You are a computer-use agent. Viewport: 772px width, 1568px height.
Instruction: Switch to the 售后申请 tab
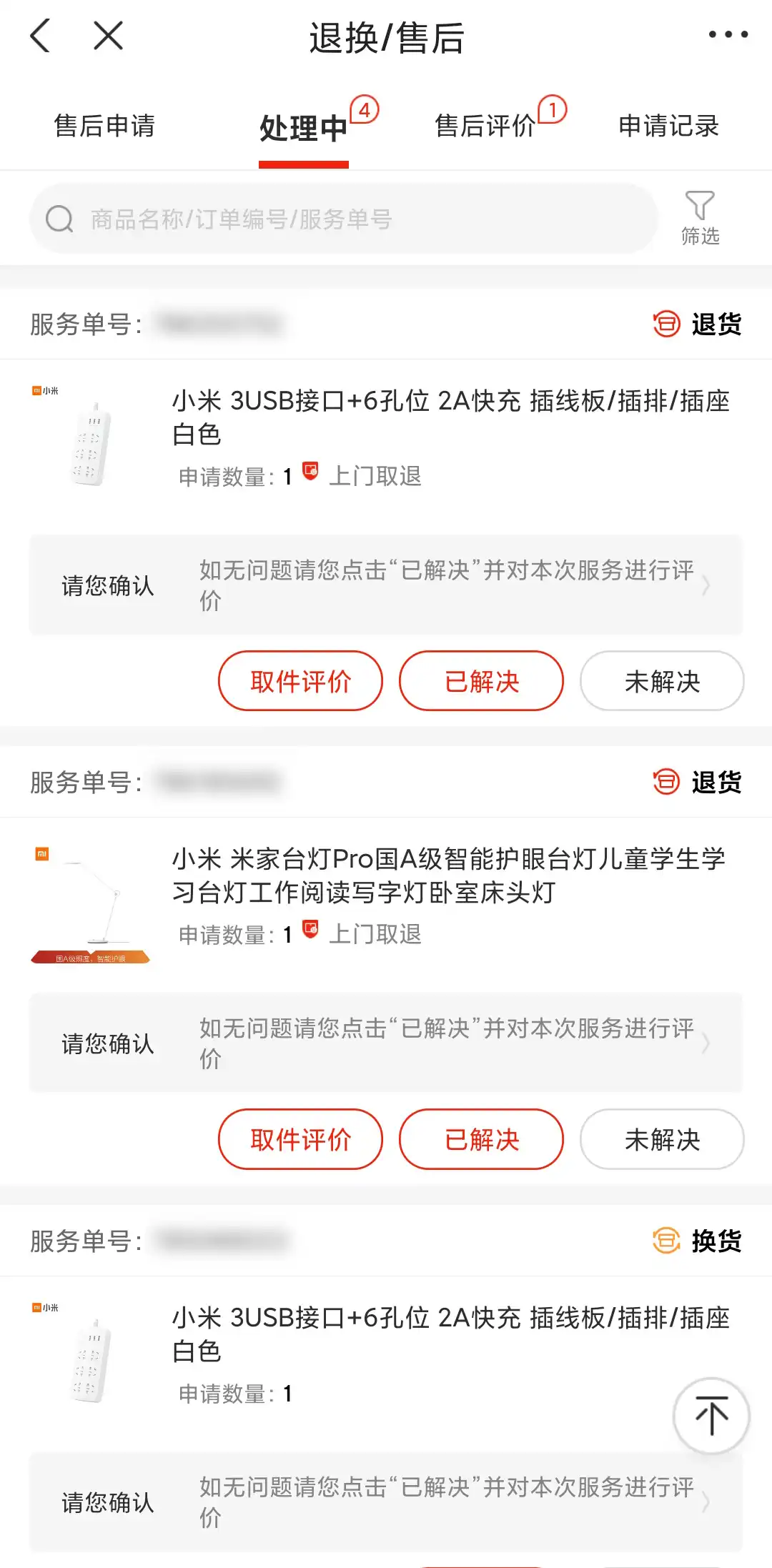click(104, 126)
